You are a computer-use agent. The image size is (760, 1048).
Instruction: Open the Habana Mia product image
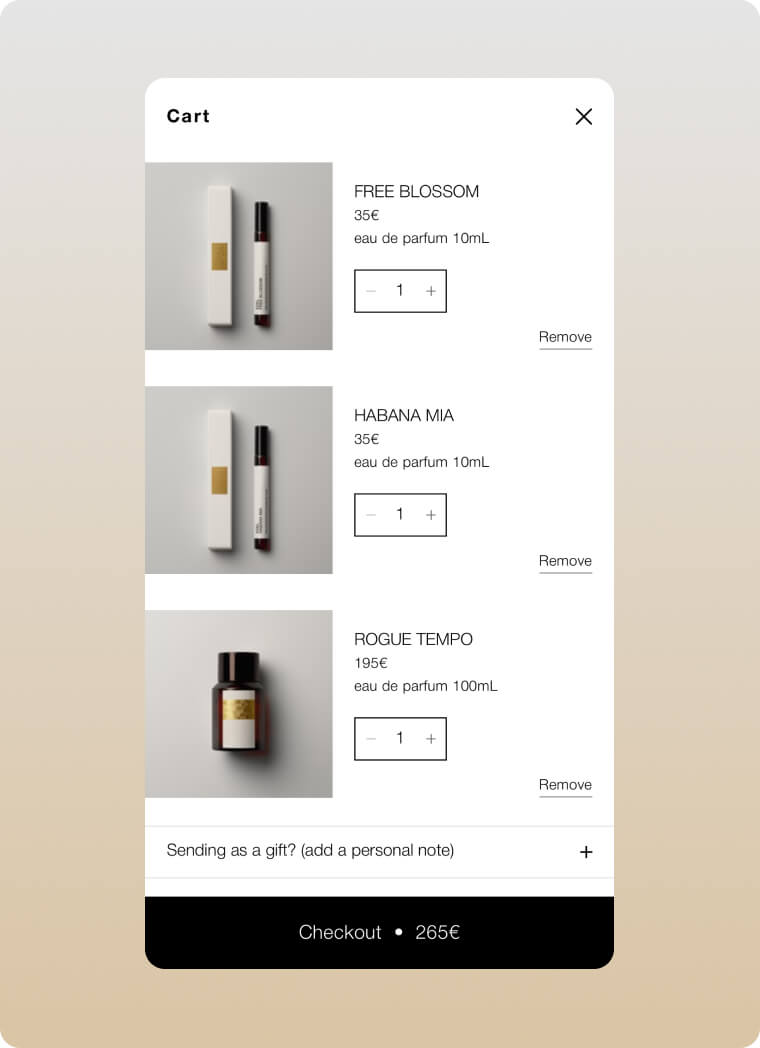pyautogui.click(x=239, y=480)
